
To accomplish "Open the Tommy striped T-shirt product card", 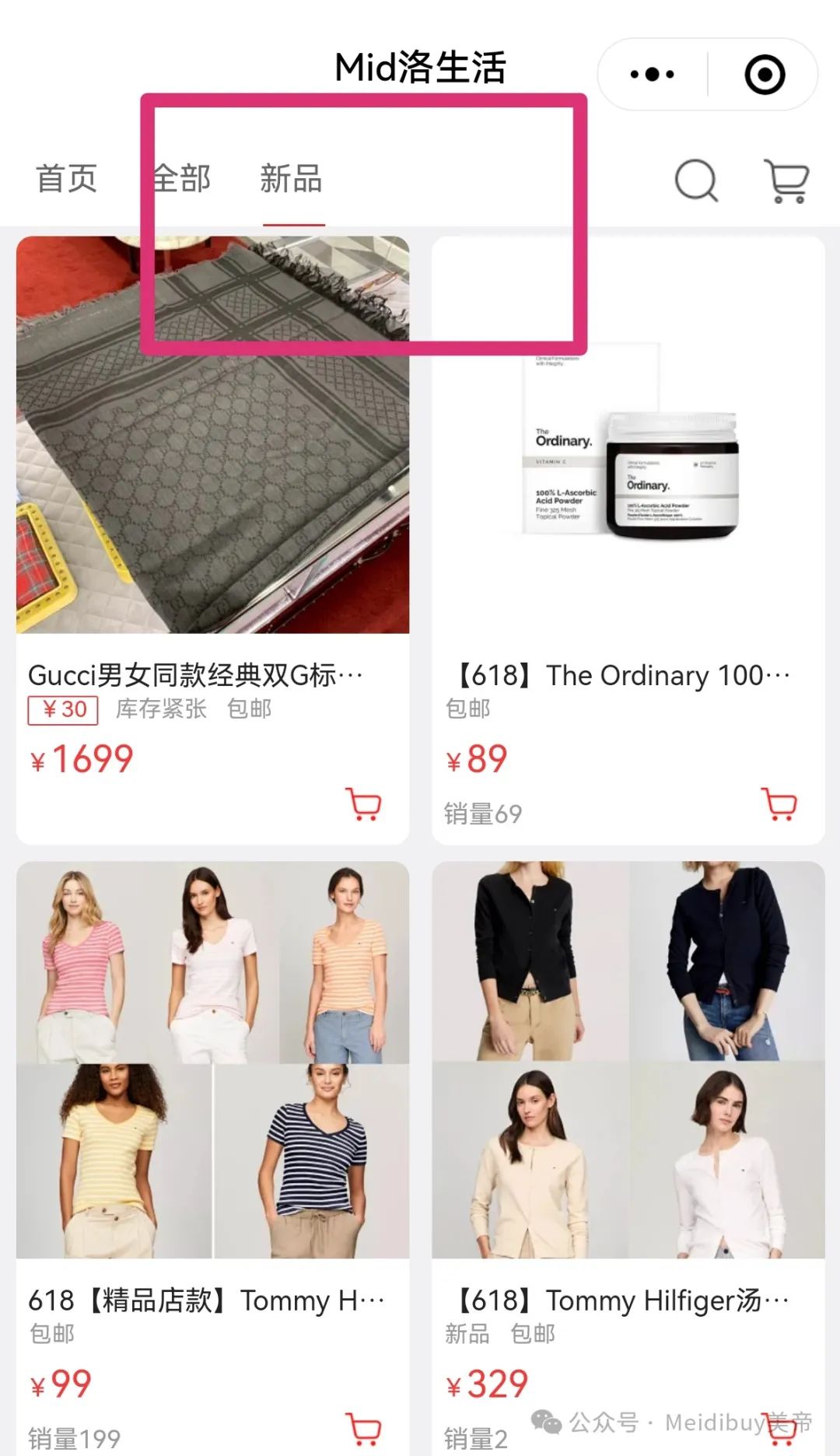I will coord(212,1157).
